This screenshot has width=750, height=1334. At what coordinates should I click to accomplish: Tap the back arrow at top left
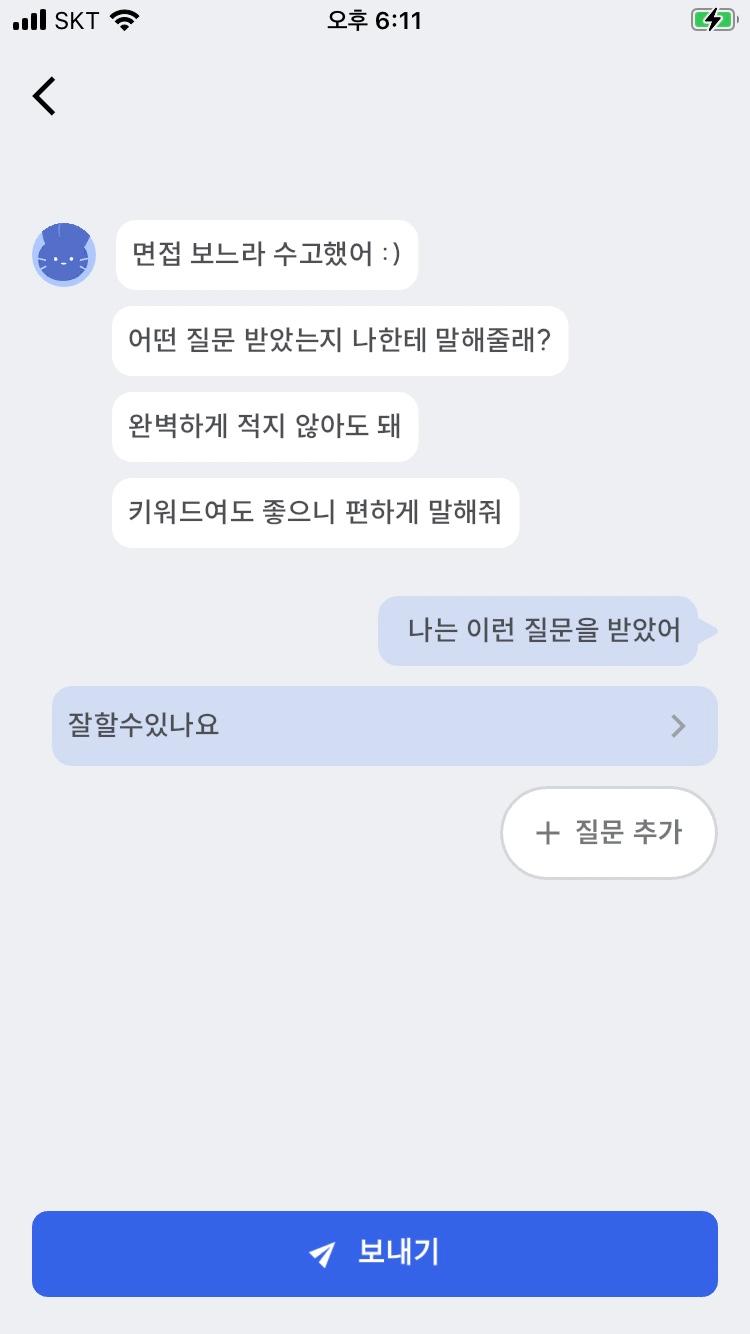42,95
